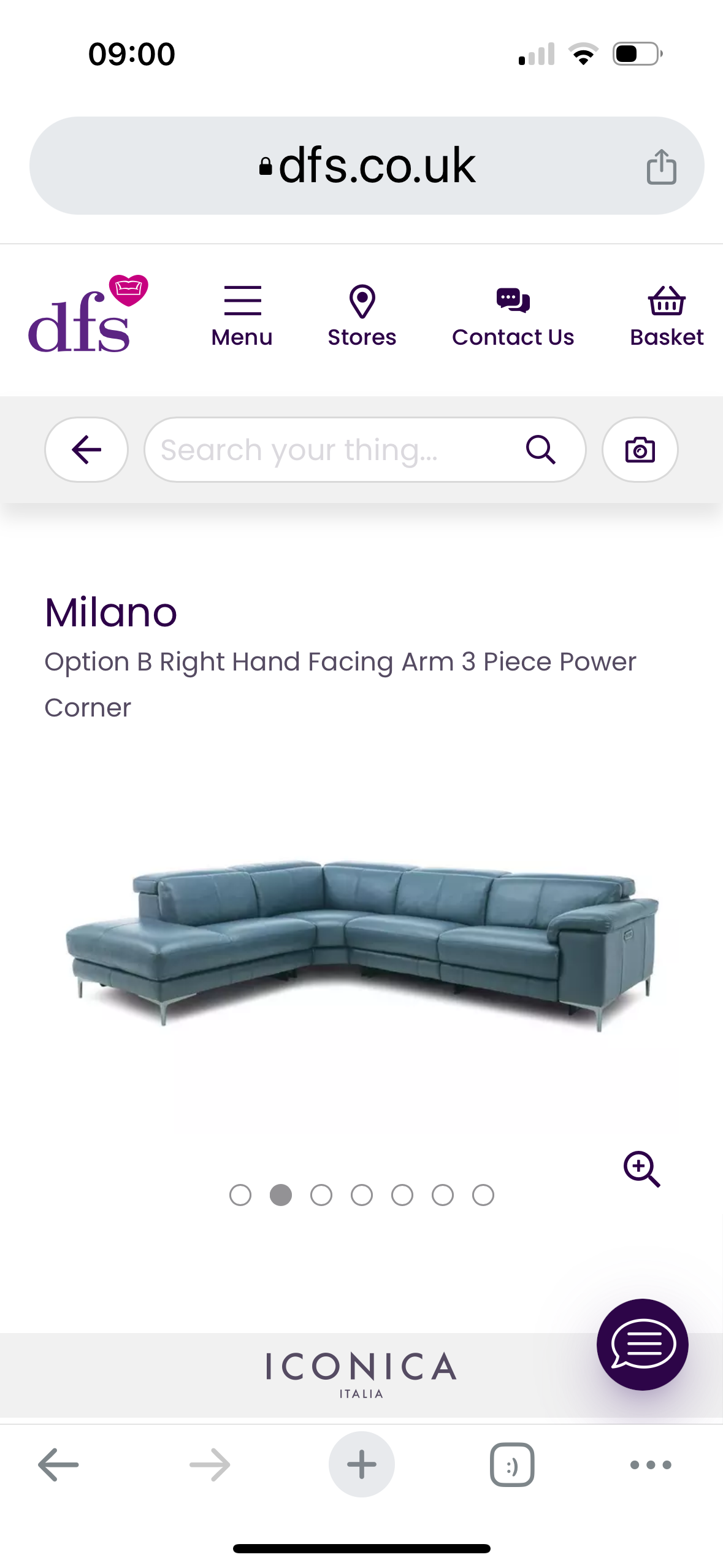The image size is (723, 1568).
Task: Zoom into the product image
Action: 641,1169
